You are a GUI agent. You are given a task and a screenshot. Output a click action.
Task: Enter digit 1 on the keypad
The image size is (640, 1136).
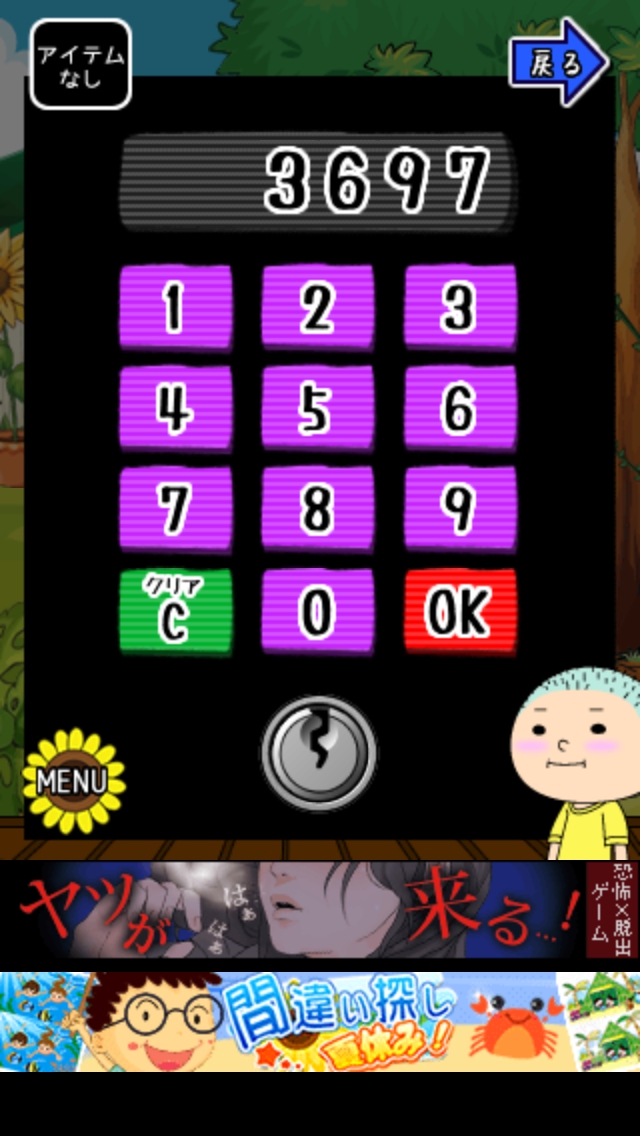pyautogui.click(x=176, y=308)
